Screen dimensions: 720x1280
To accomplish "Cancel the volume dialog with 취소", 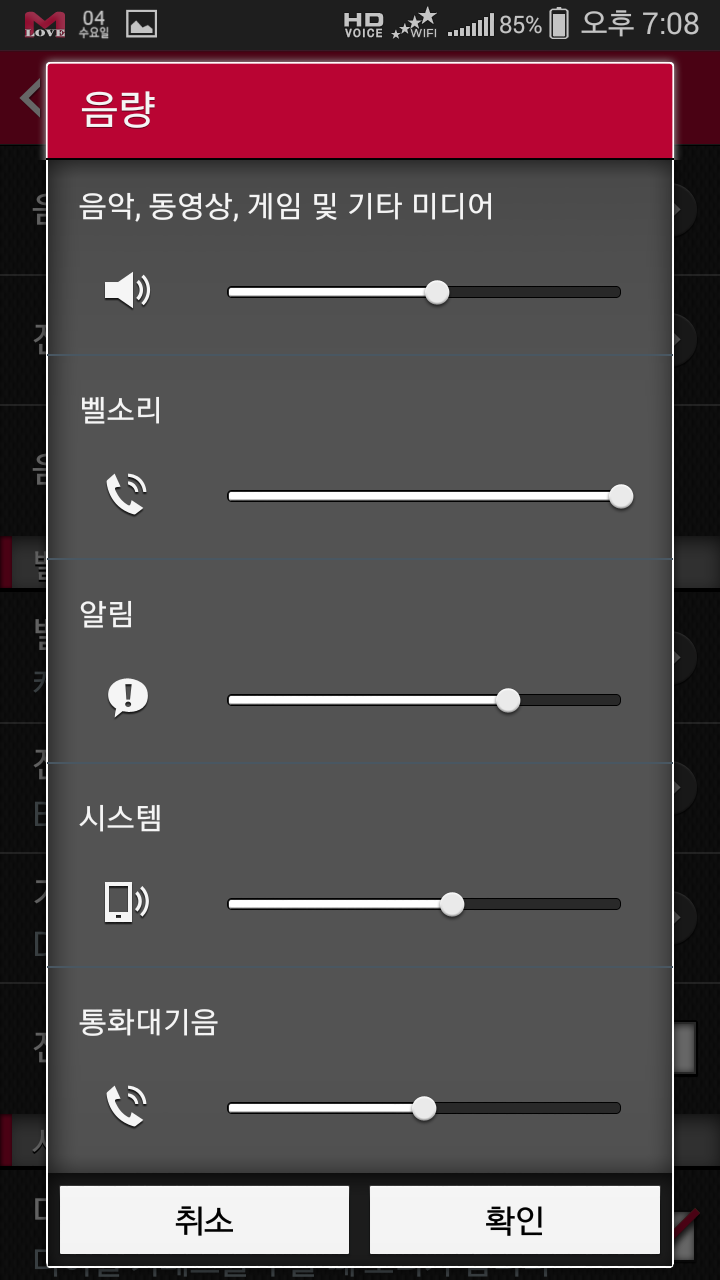I will [x=205, y=1220].
